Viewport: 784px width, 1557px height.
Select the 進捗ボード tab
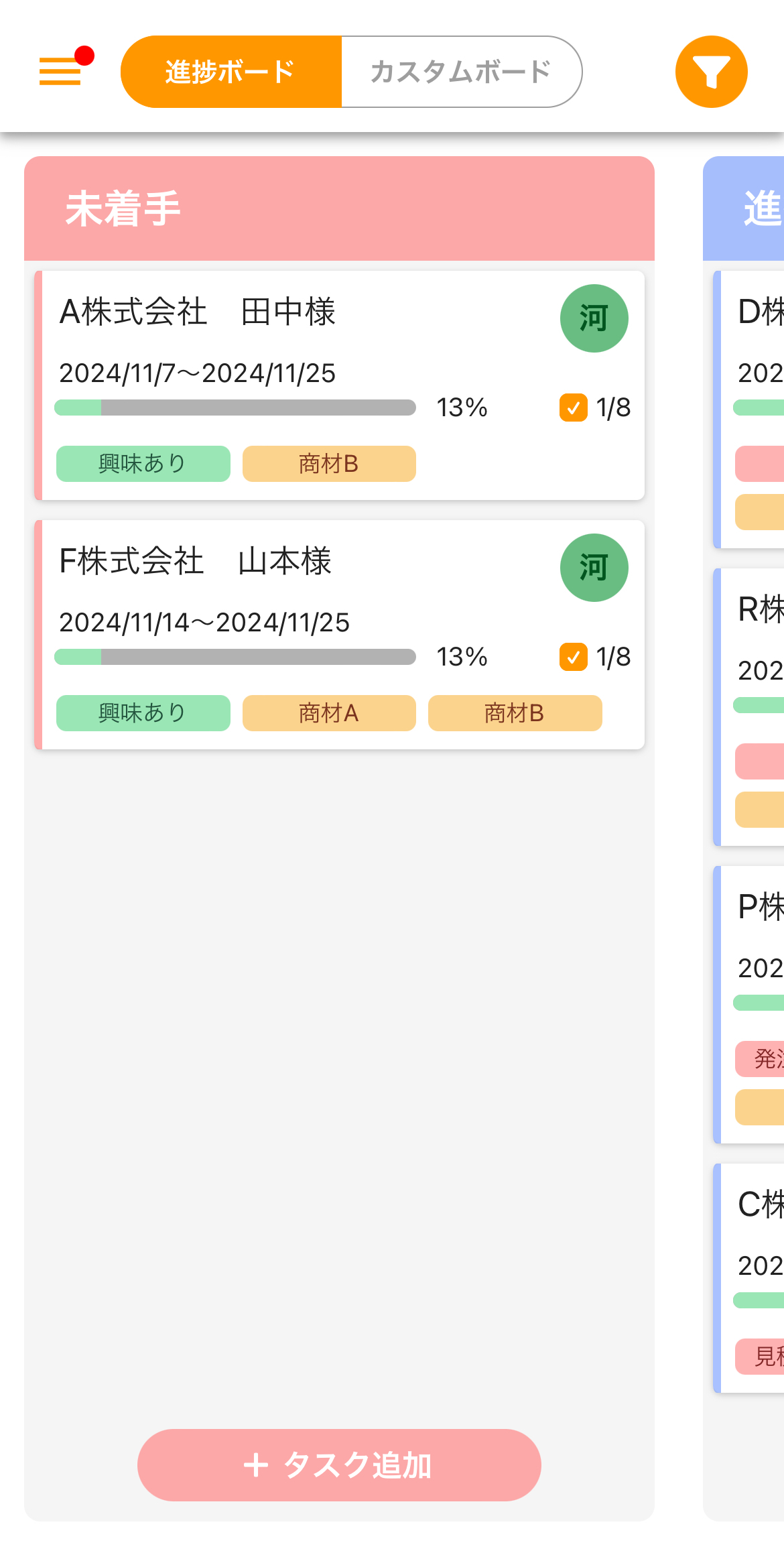[230, 71]
